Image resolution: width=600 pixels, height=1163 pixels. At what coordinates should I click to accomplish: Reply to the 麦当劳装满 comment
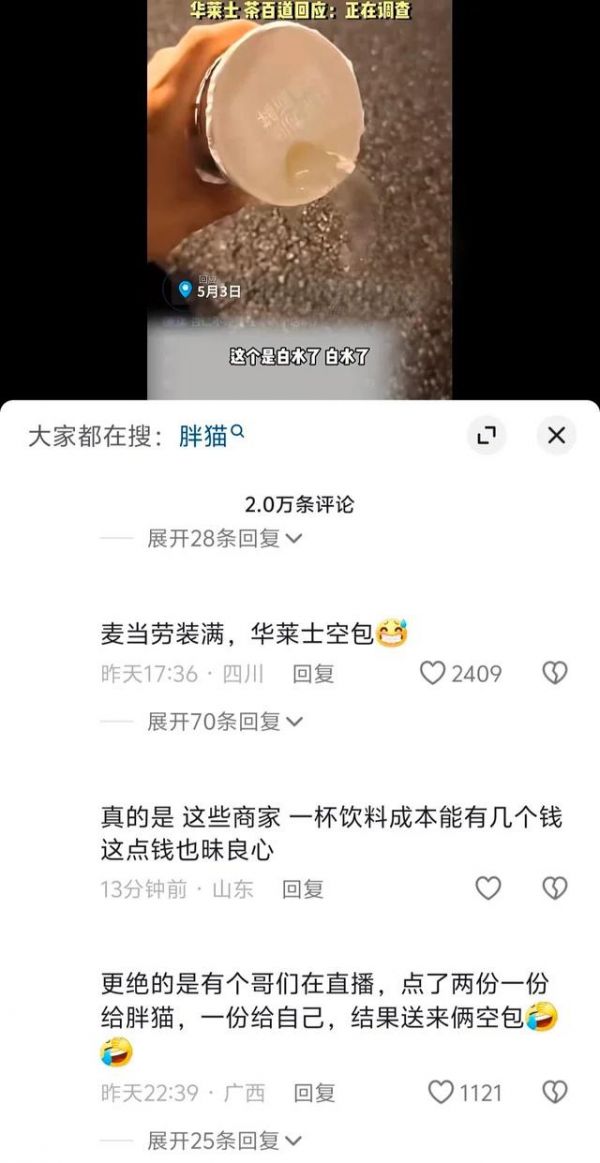pyautogui.click(x=313, y=674)
